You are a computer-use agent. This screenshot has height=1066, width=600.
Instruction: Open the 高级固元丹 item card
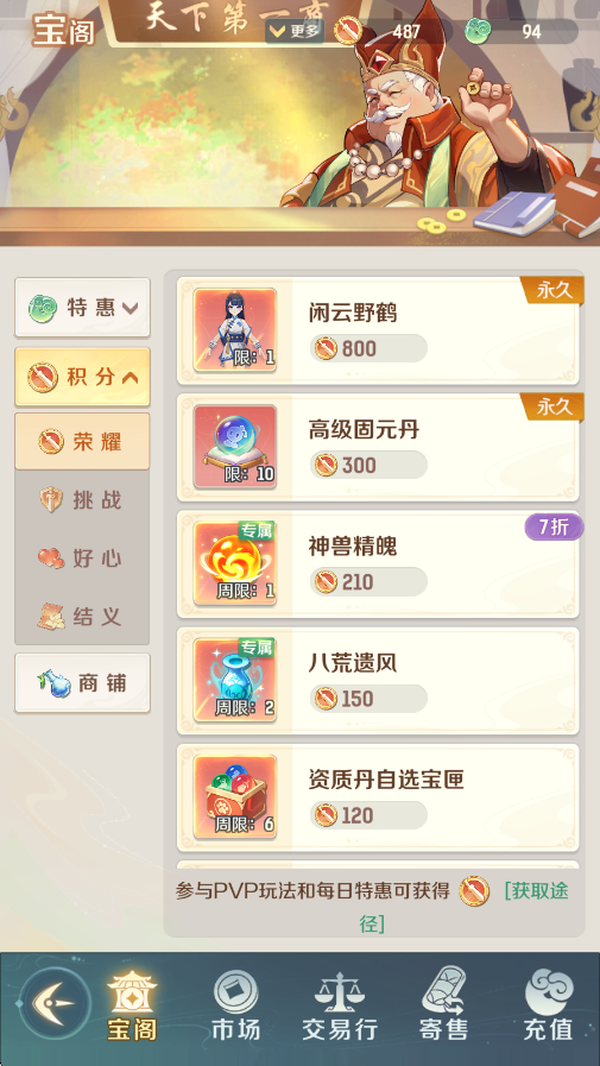tap(378, 448)
